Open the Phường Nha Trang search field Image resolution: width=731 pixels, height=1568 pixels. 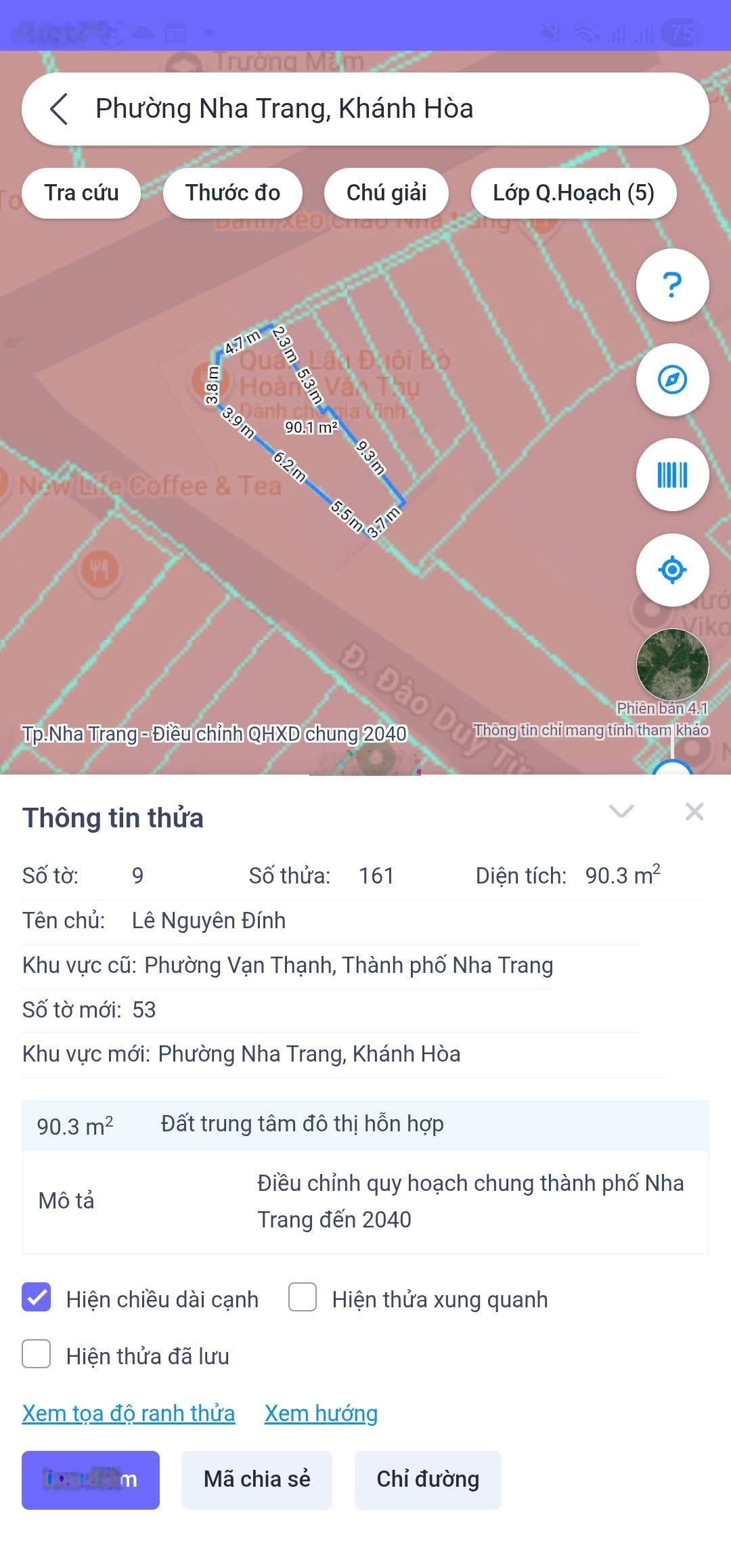coord(365,109)
